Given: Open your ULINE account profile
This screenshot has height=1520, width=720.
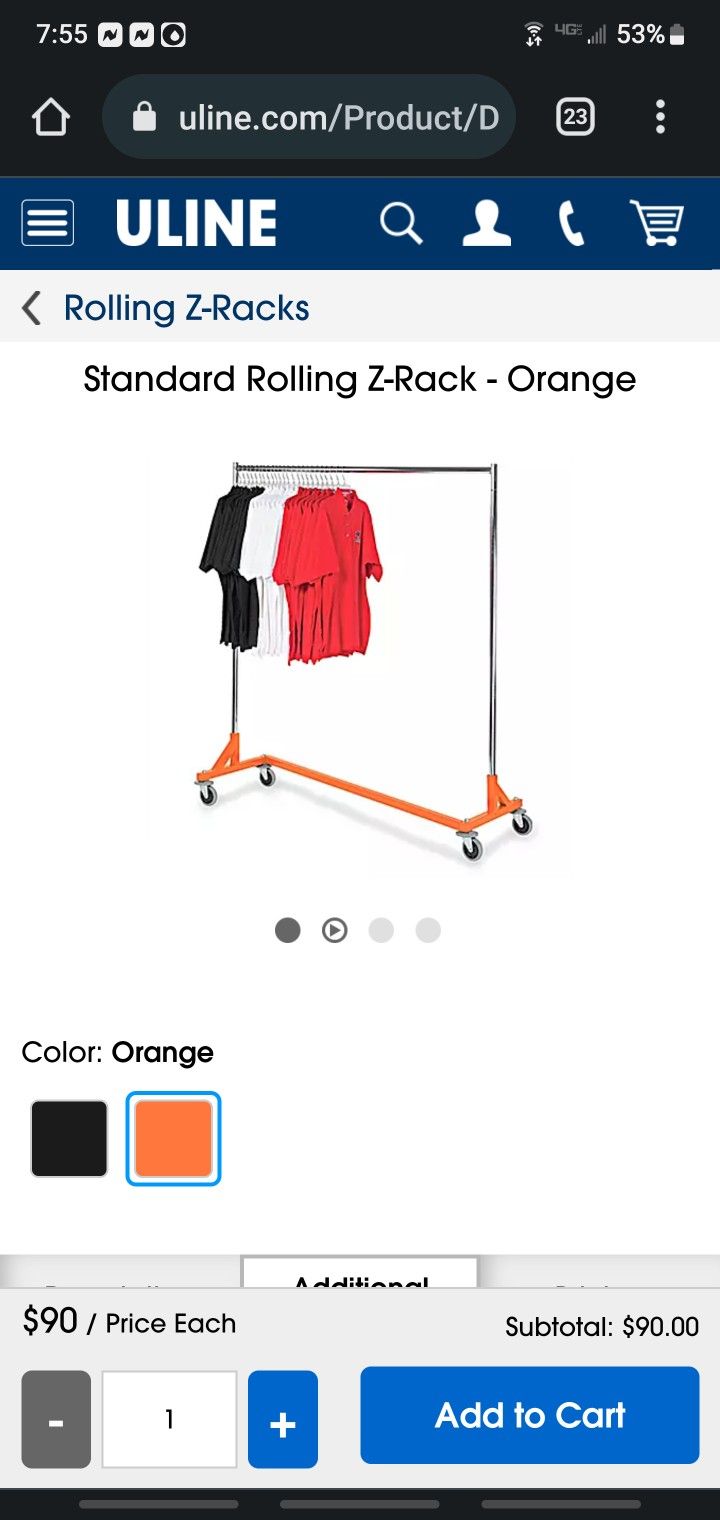Looking at the screenshot, I should (487, 222).
